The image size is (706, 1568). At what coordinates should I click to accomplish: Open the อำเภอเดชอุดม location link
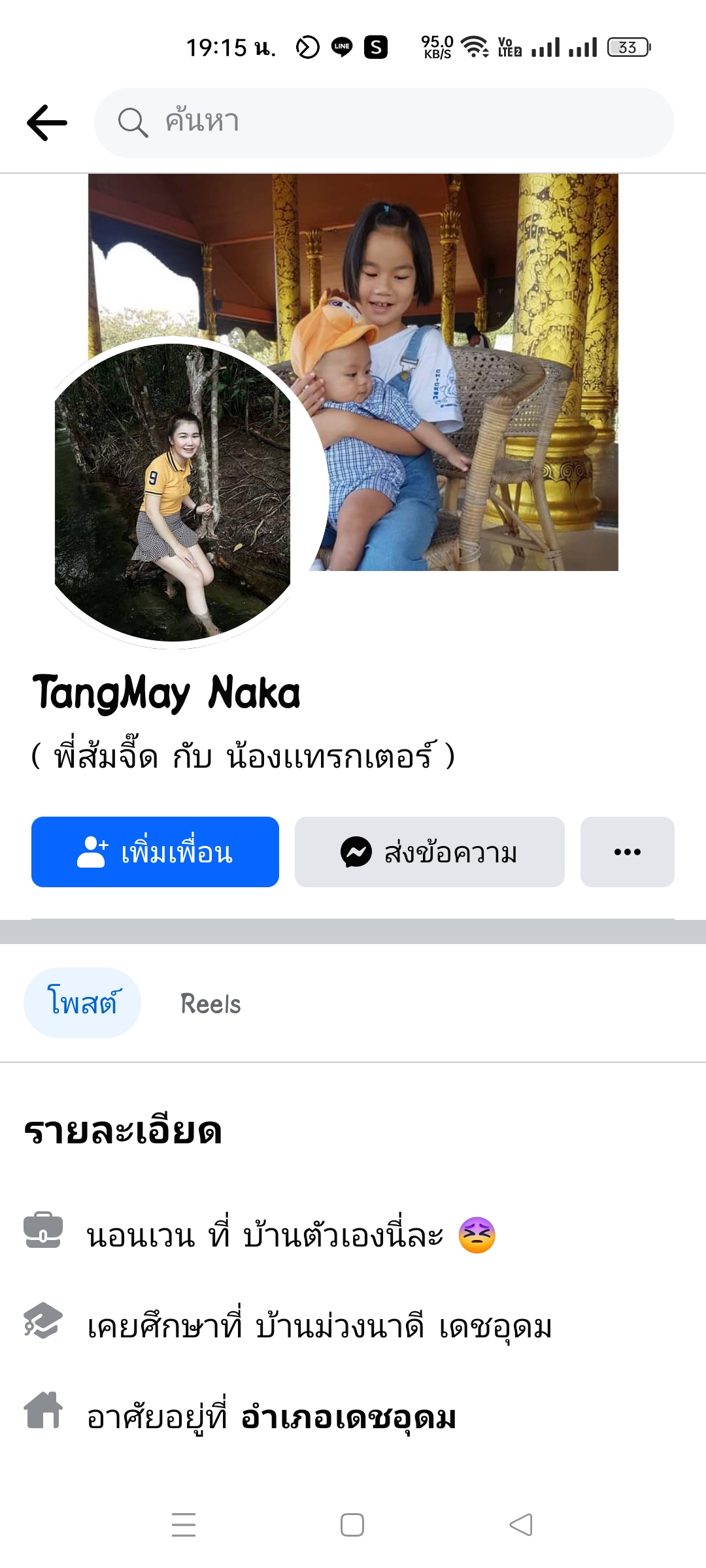pyautogui.click(x=348, y=1418)
